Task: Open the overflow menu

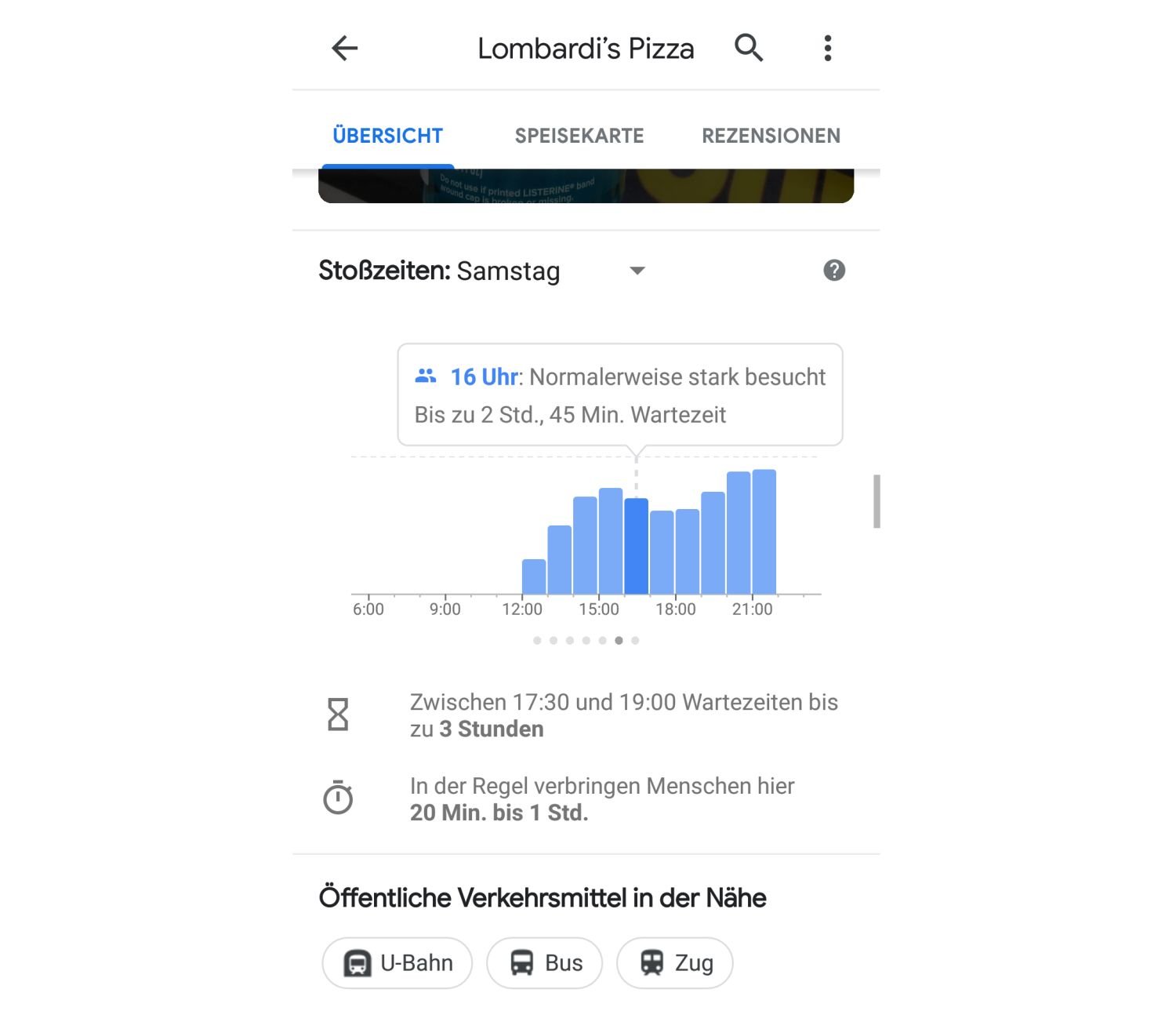Action: point(827,48)
